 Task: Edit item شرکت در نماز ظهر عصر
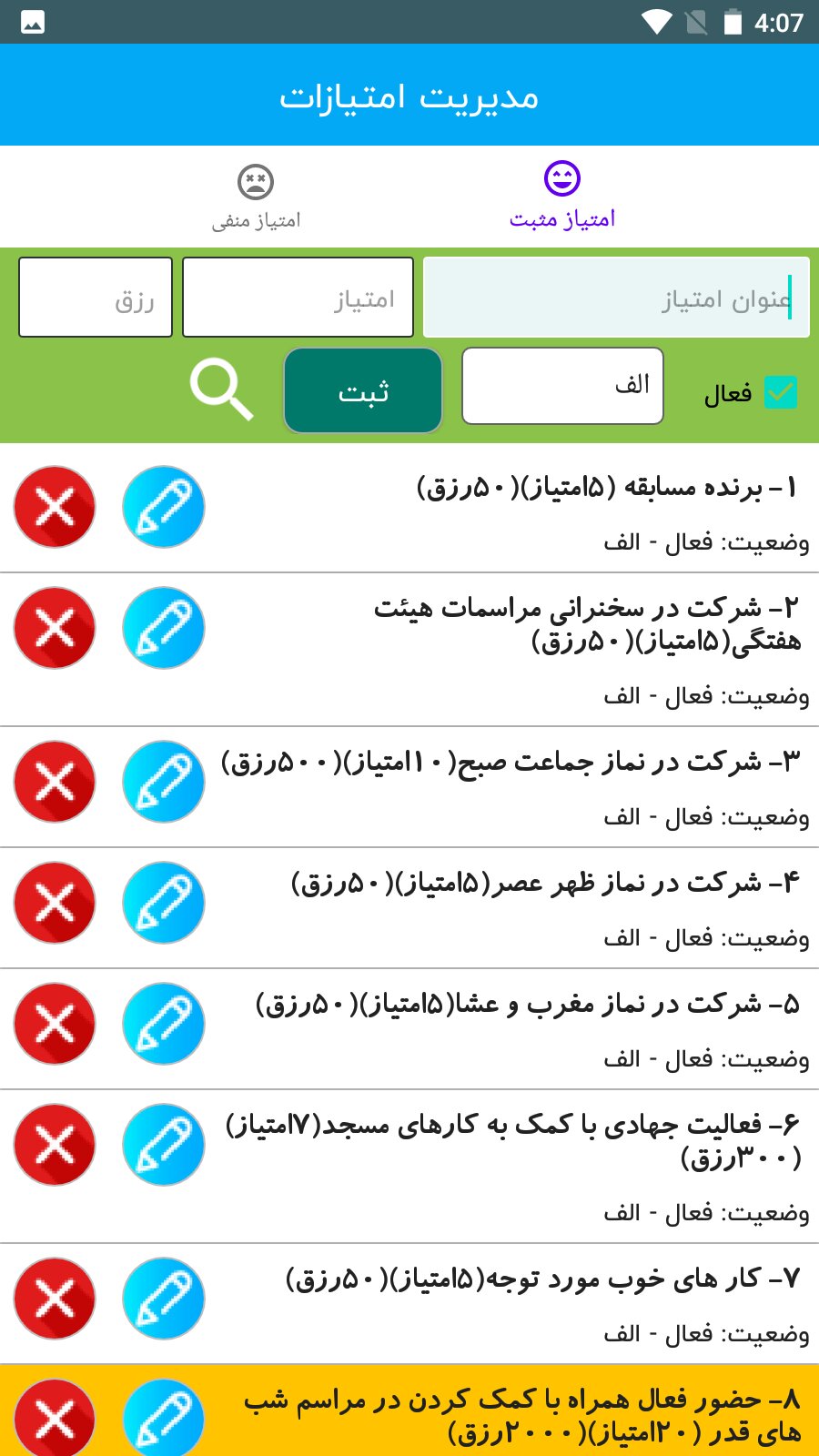164,903
